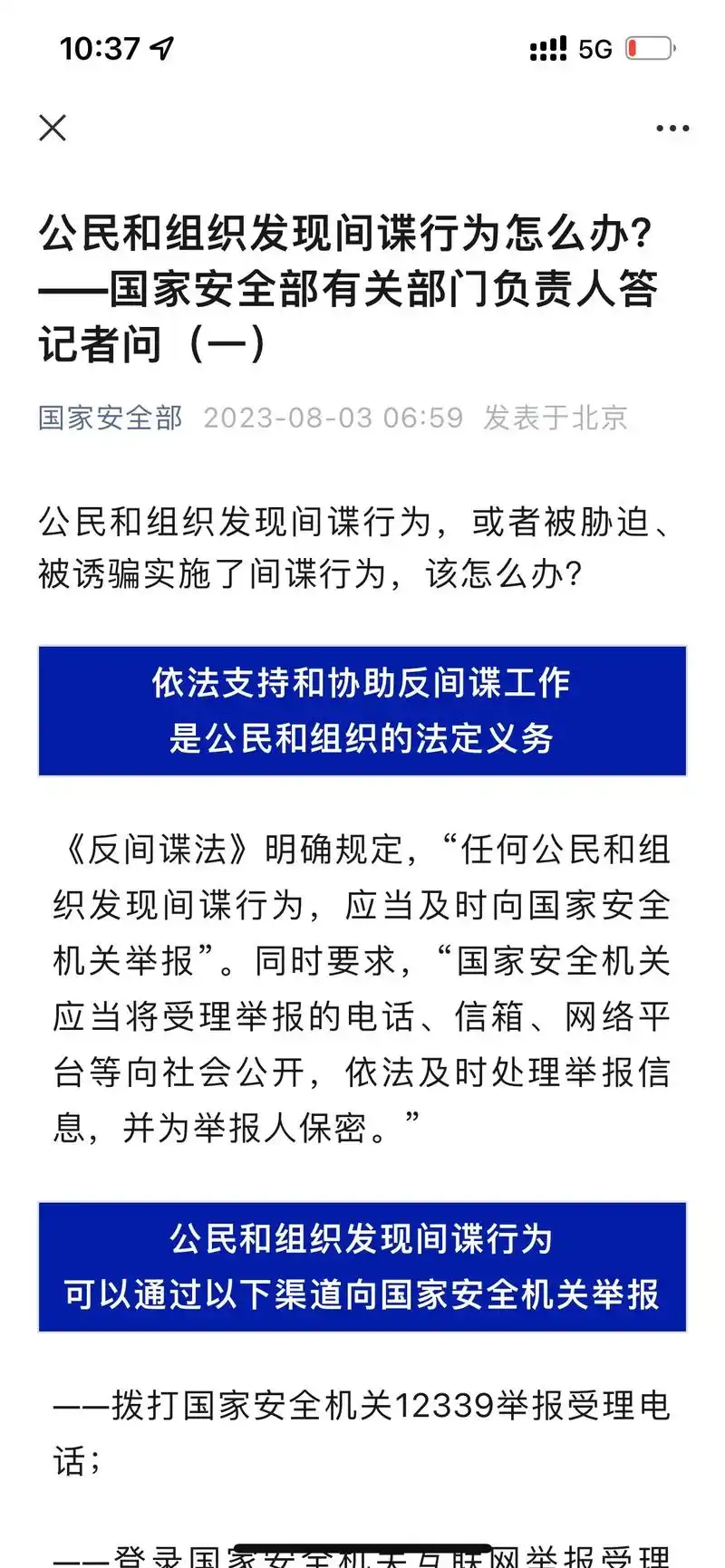Image resolution: width=725 pixels, height=1568 pixels.
Task: Select the blue banner 依法支持和协助反间谍工作
Action: (362, 710)
